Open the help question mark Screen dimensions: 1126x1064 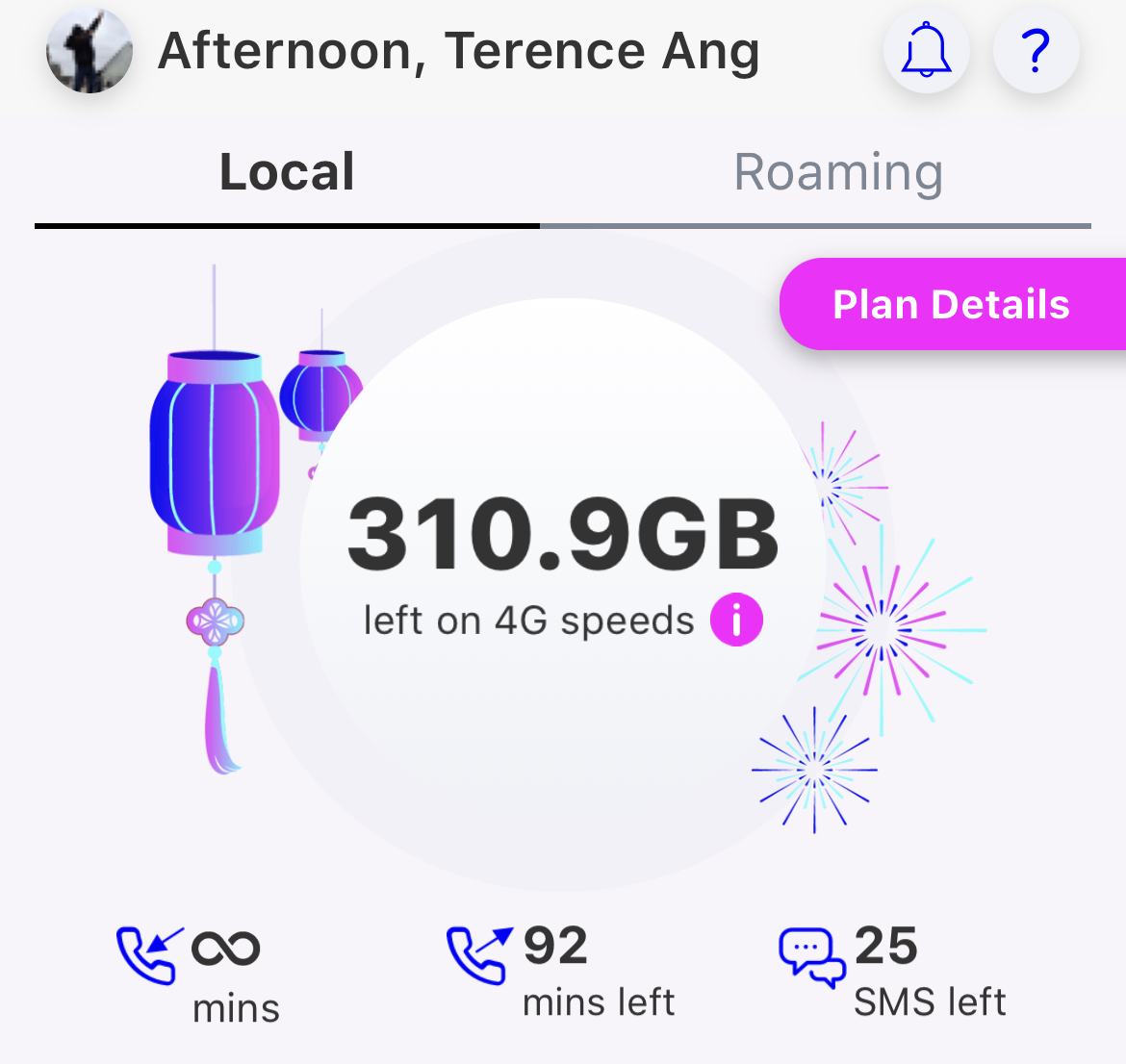click(x=1036, y=51)
